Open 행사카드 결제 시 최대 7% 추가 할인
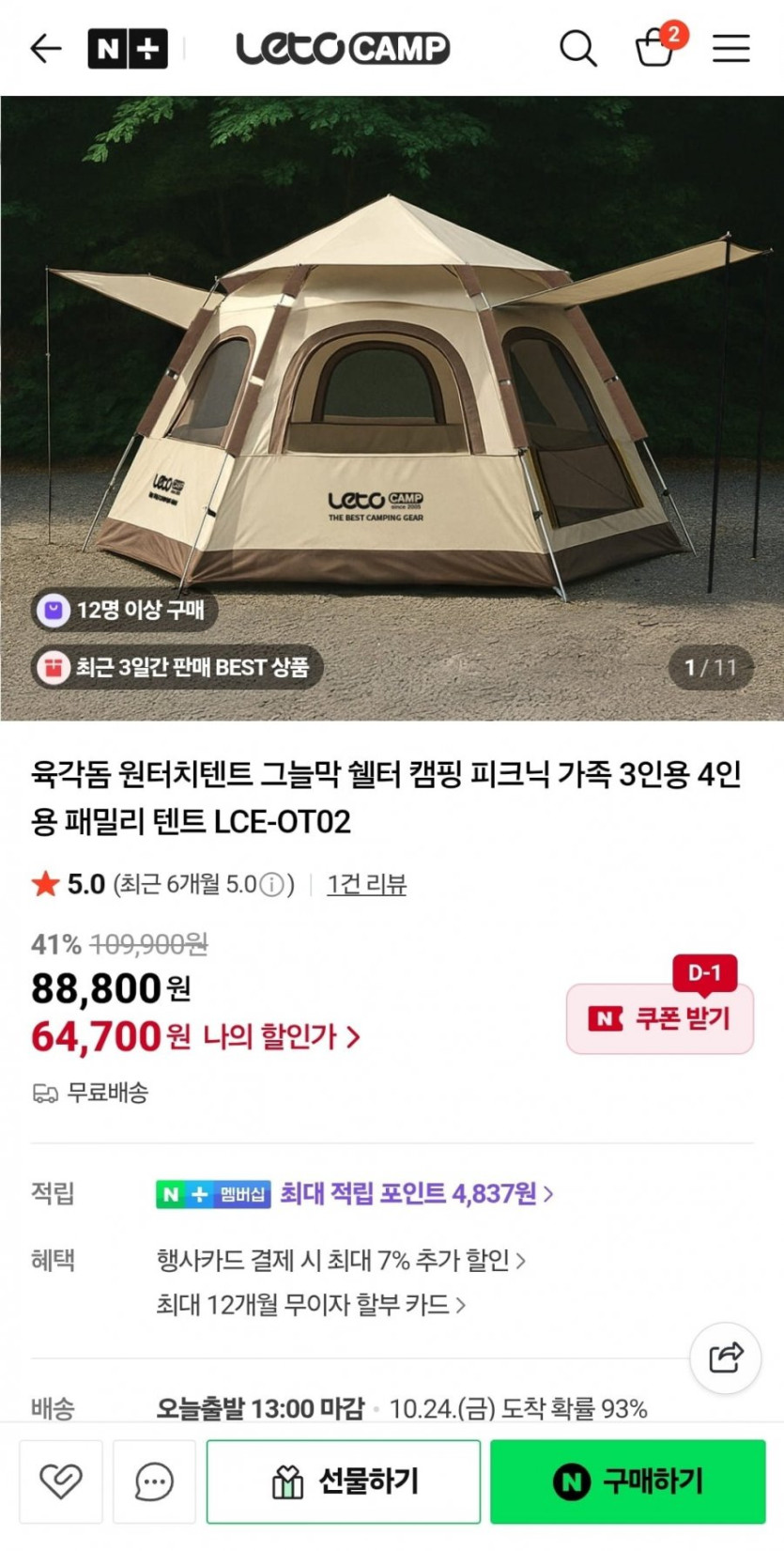Screen dimensions: 784x1551 (x=341, y=1260)
